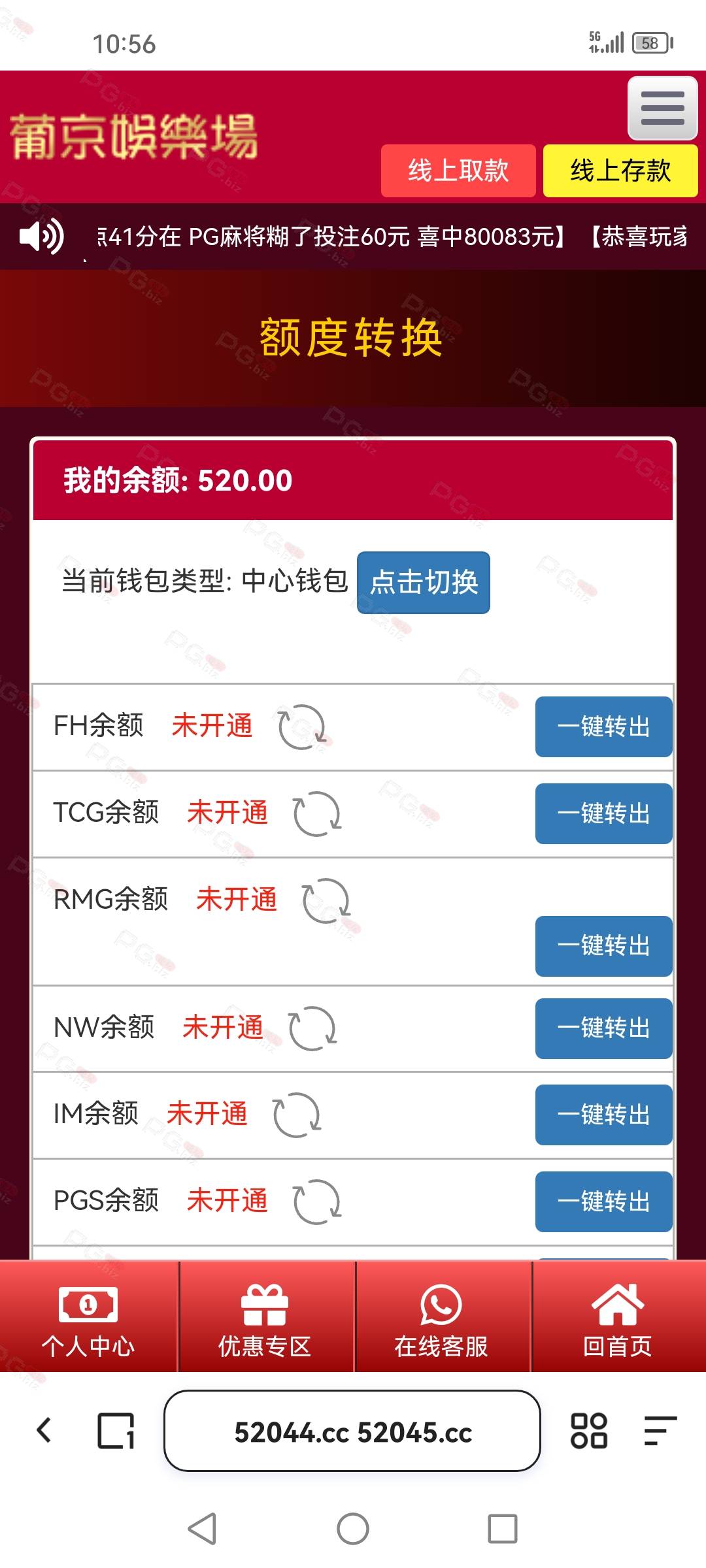The width and height of the screenshot is (706, 1568).
Task: Open the hamburger menu
Action: click(x=662, y=108)
